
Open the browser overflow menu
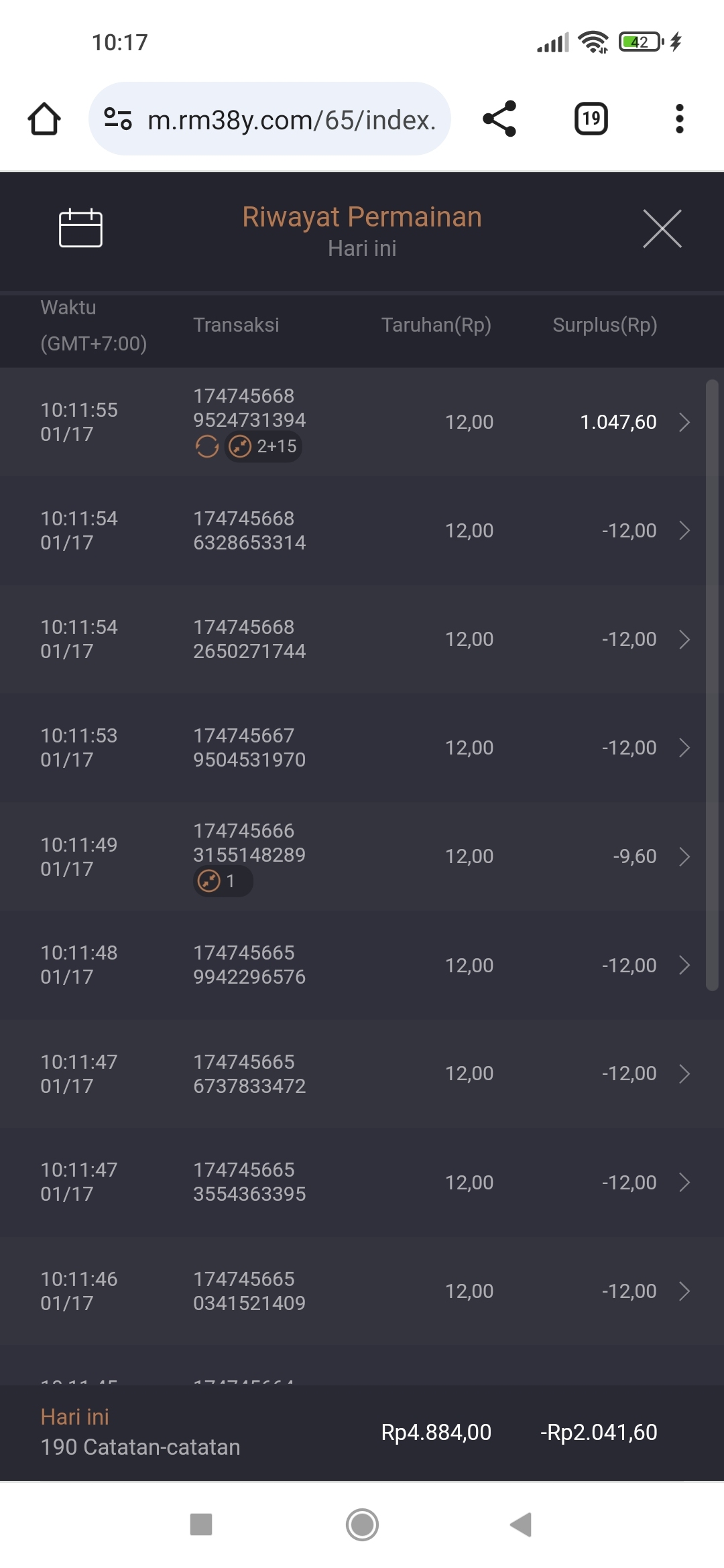coord(679,119)
